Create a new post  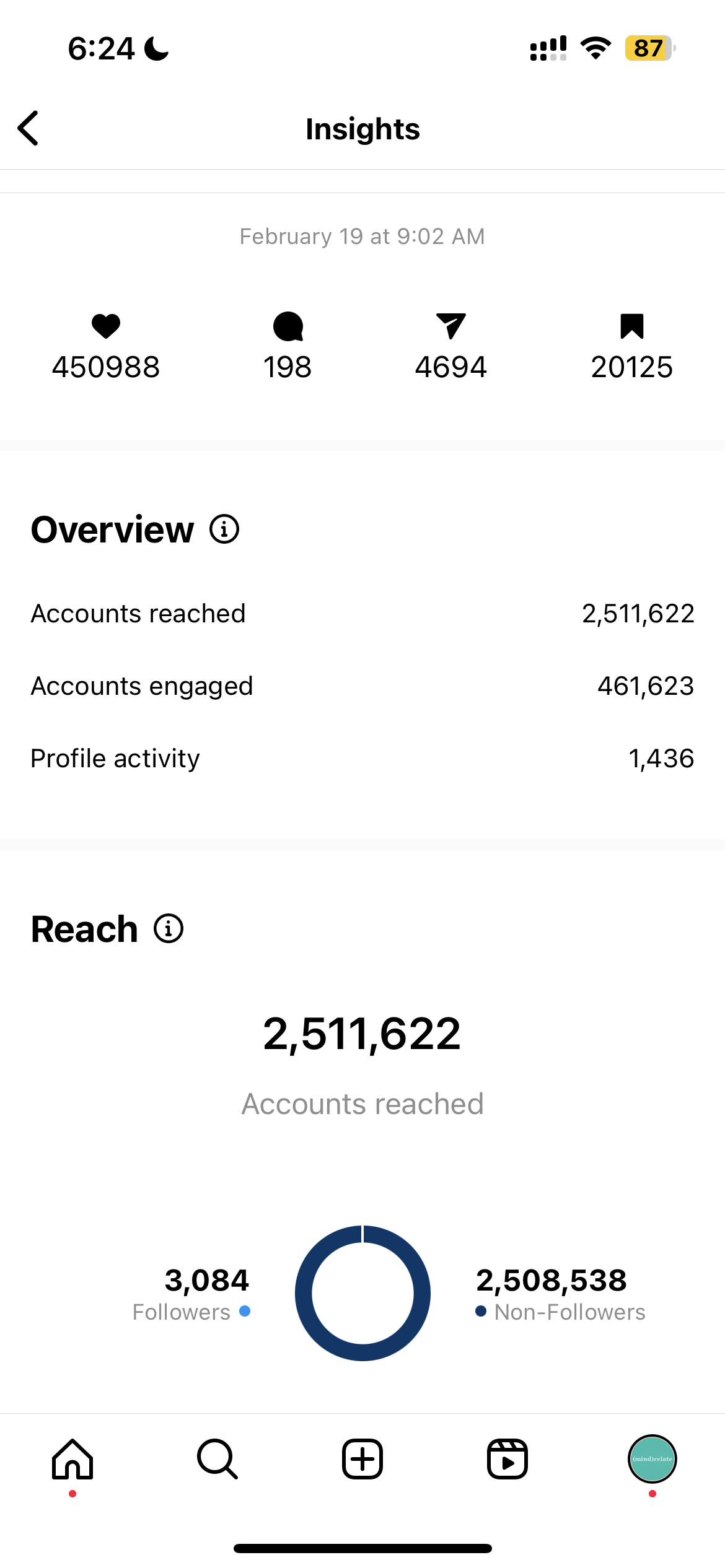[x=362, y=1459]
